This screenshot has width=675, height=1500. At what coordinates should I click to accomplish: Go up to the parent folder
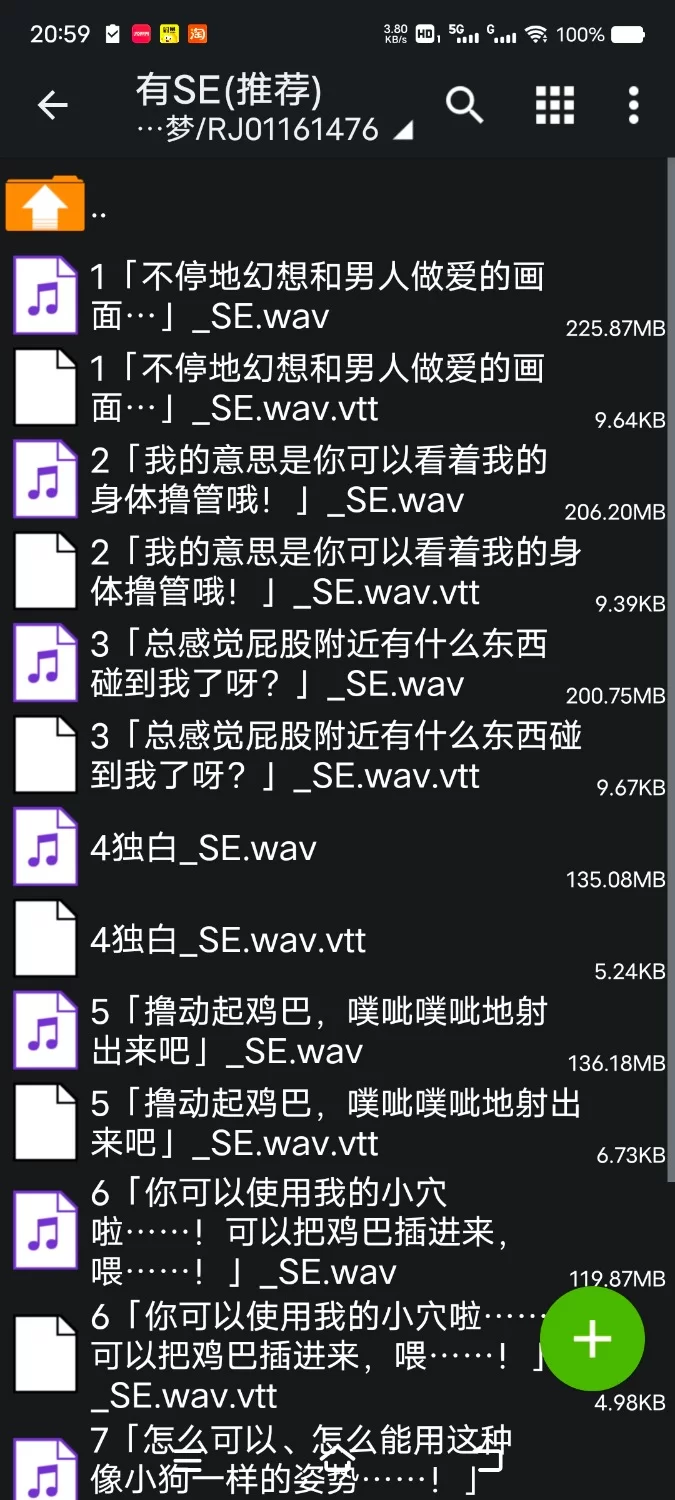click(x=45, y=205)
